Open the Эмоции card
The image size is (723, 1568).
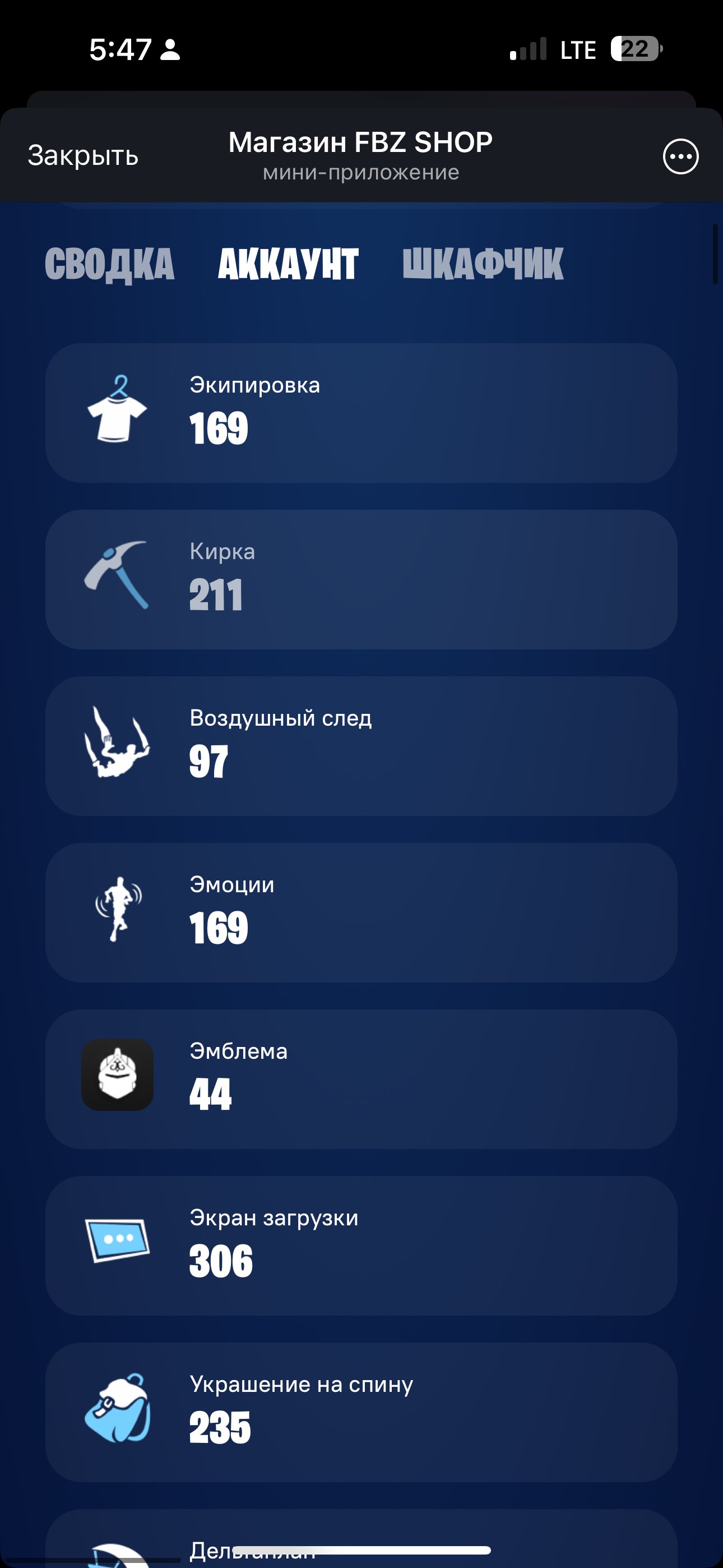[x=361, y=912]
